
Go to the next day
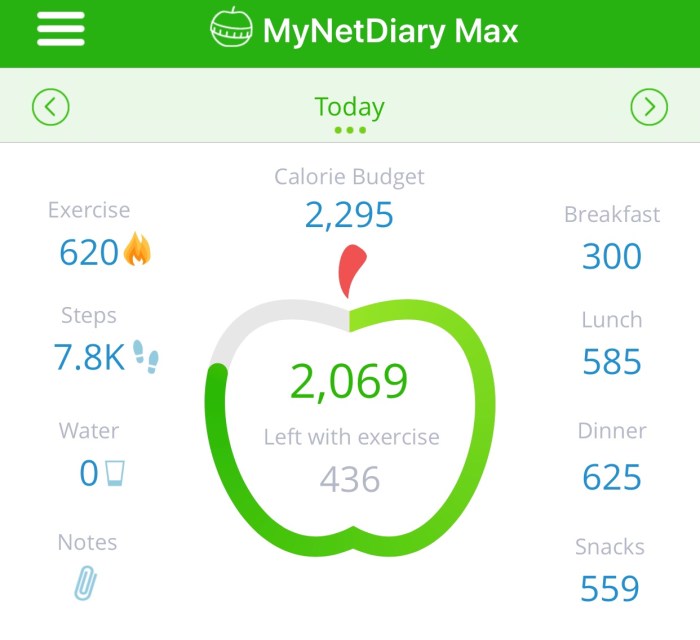click(x=649, y=107)
